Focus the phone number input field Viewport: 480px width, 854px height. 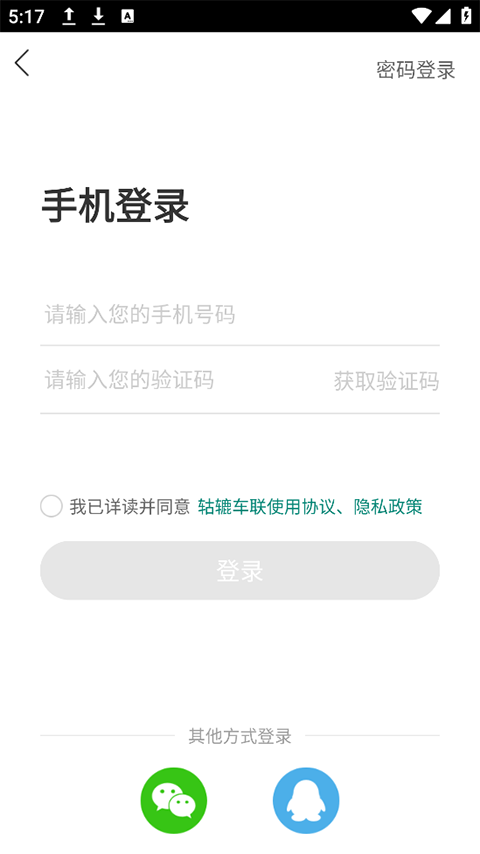(240, 315)
